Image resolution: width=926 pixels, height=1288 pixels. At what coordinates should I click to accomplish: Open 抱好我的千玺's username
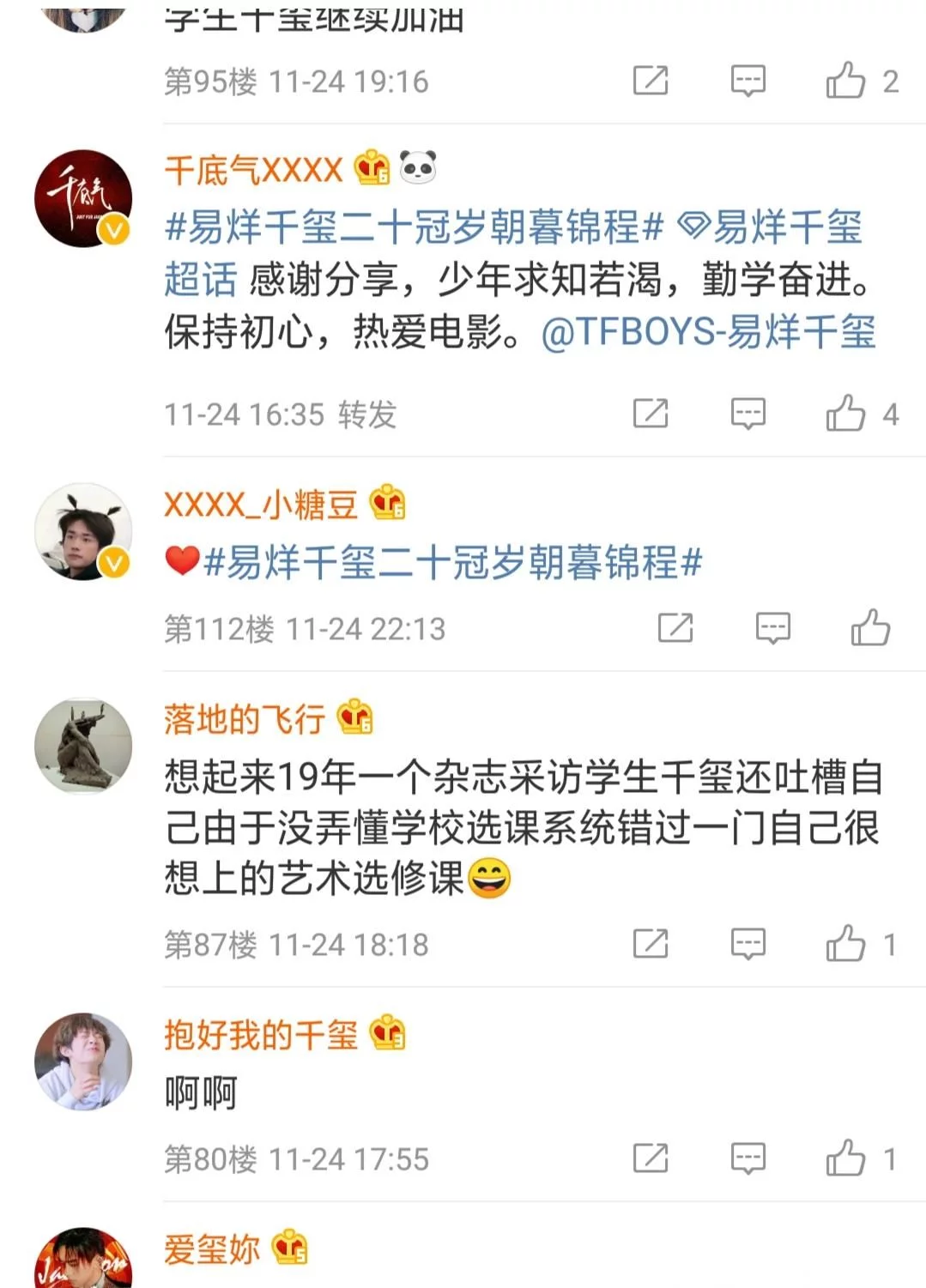tap(261, 1035)
